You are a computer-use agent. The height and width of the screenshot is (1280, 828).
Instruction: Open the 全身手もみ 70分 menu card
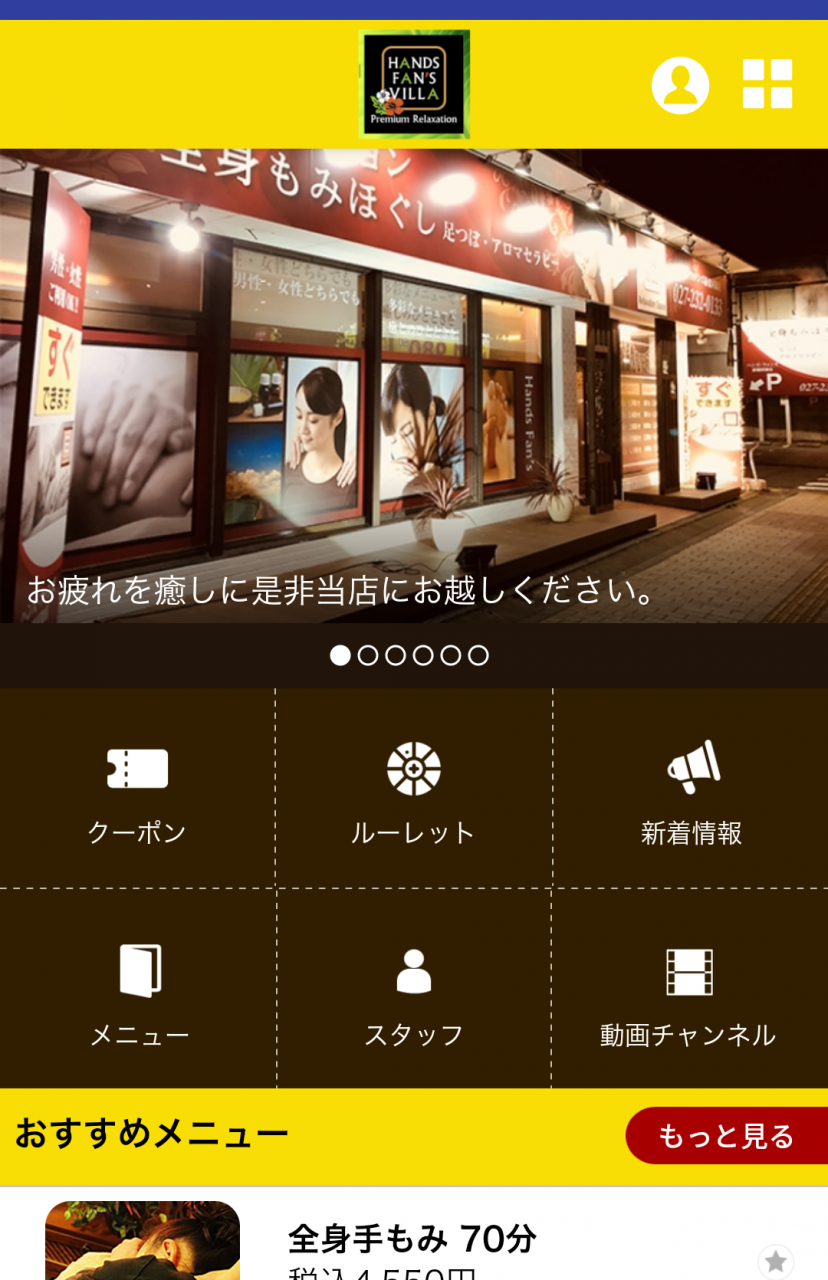412,1242
